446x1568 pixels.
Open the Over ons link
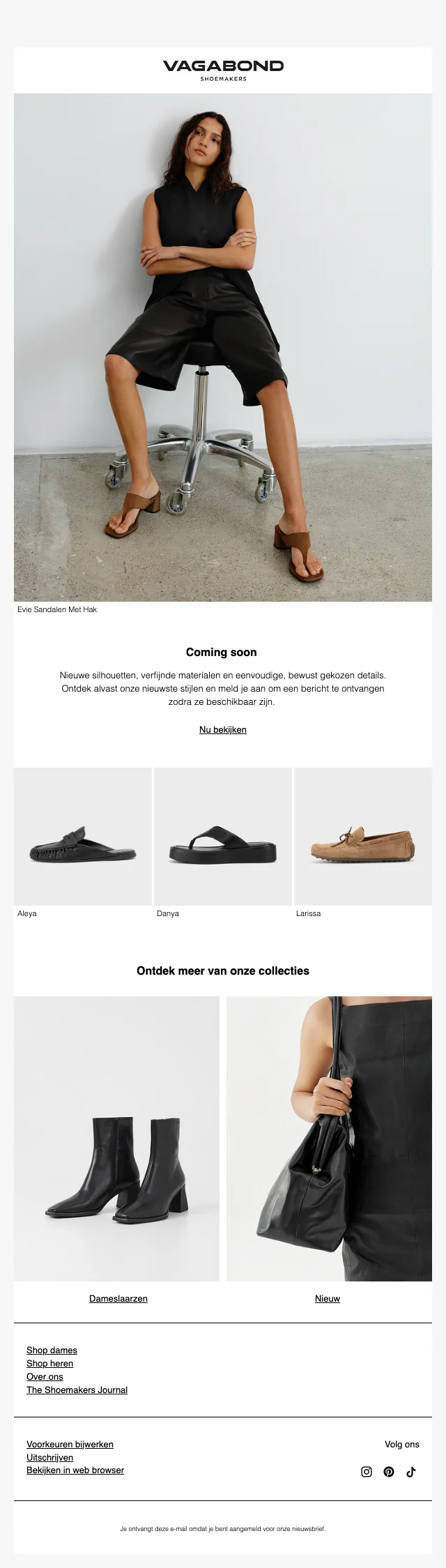pos(45,1376)
